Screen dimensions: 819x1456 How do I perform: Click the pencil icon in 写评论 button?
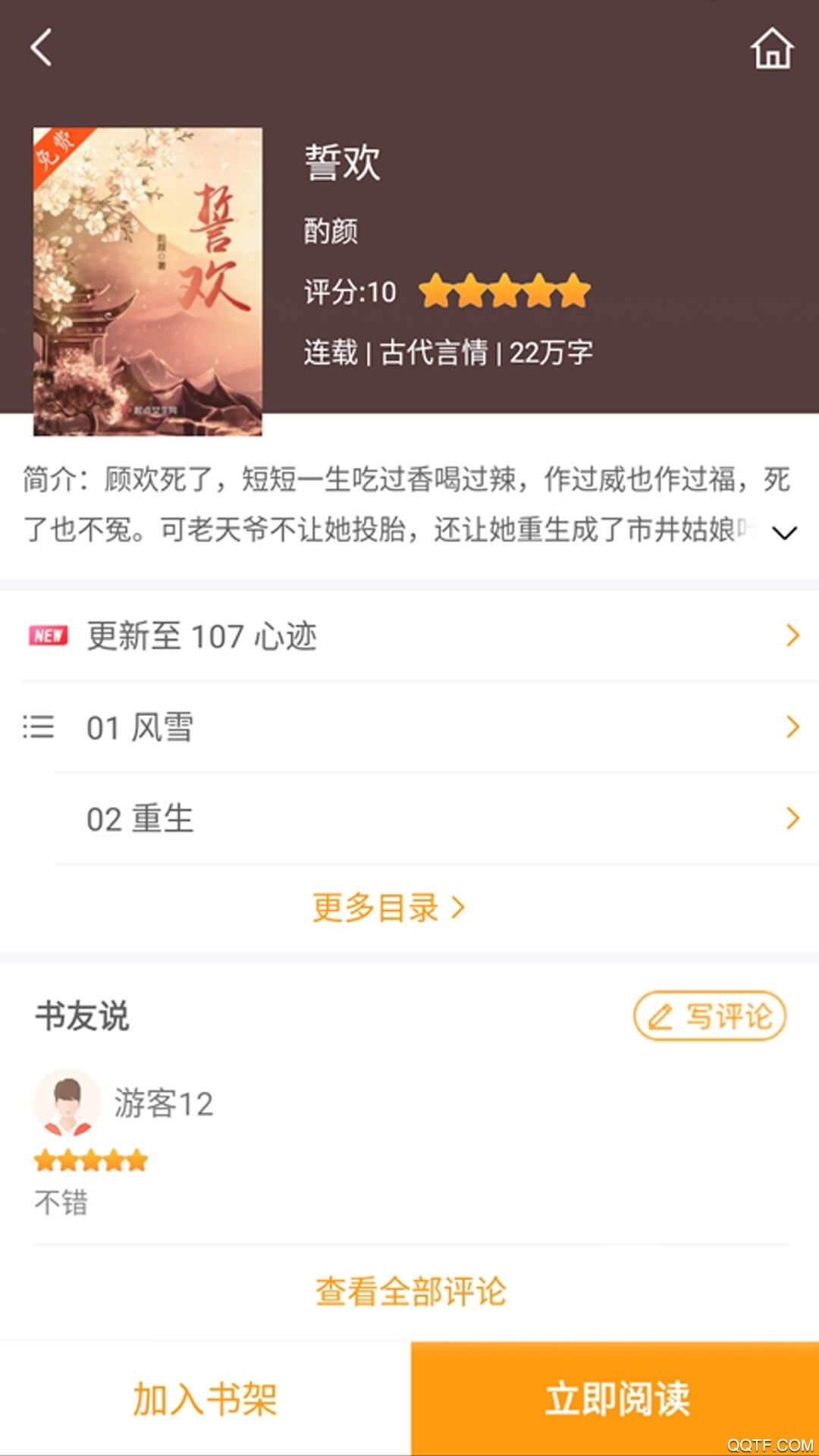coord(659,1015)
